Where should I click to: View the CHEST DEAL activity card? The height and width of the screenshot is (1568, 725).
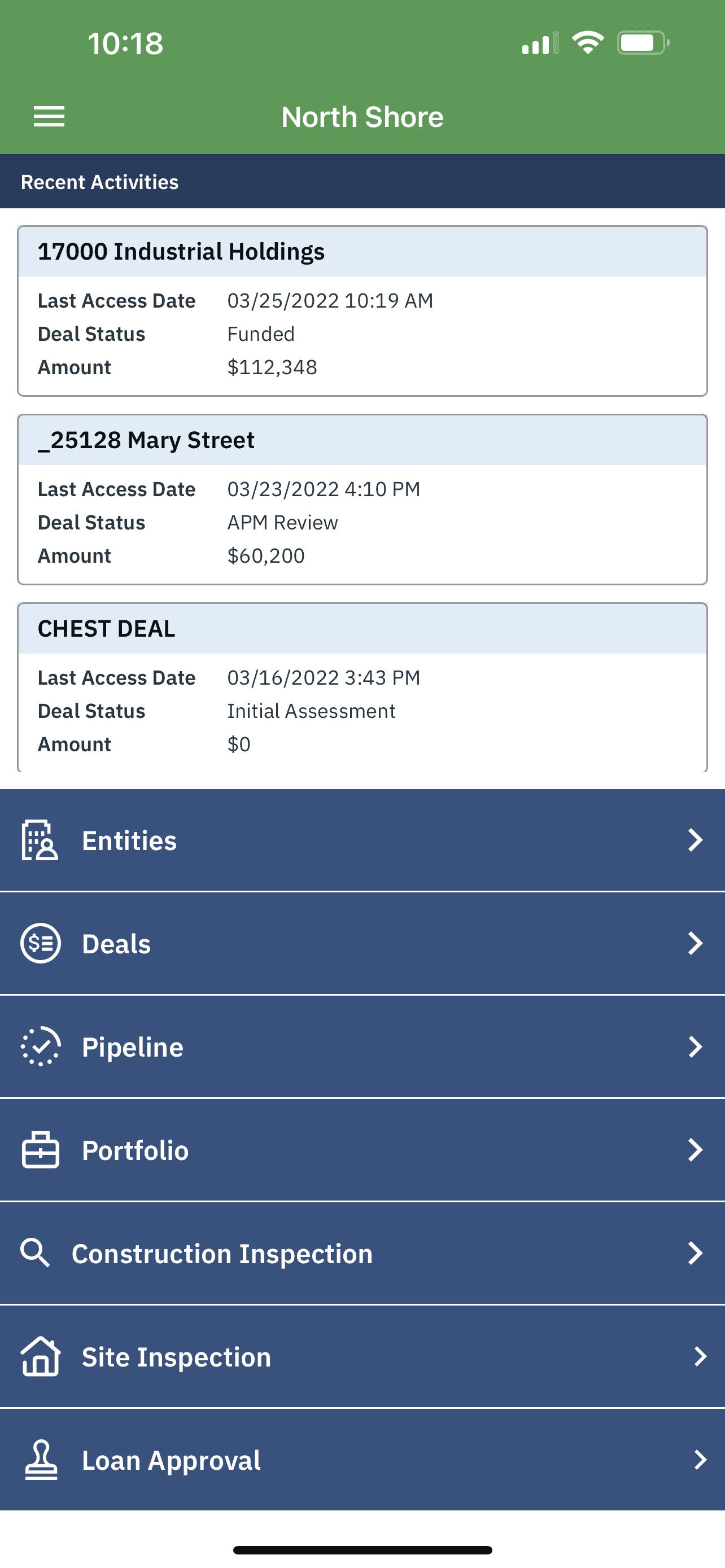pos(362,688)
